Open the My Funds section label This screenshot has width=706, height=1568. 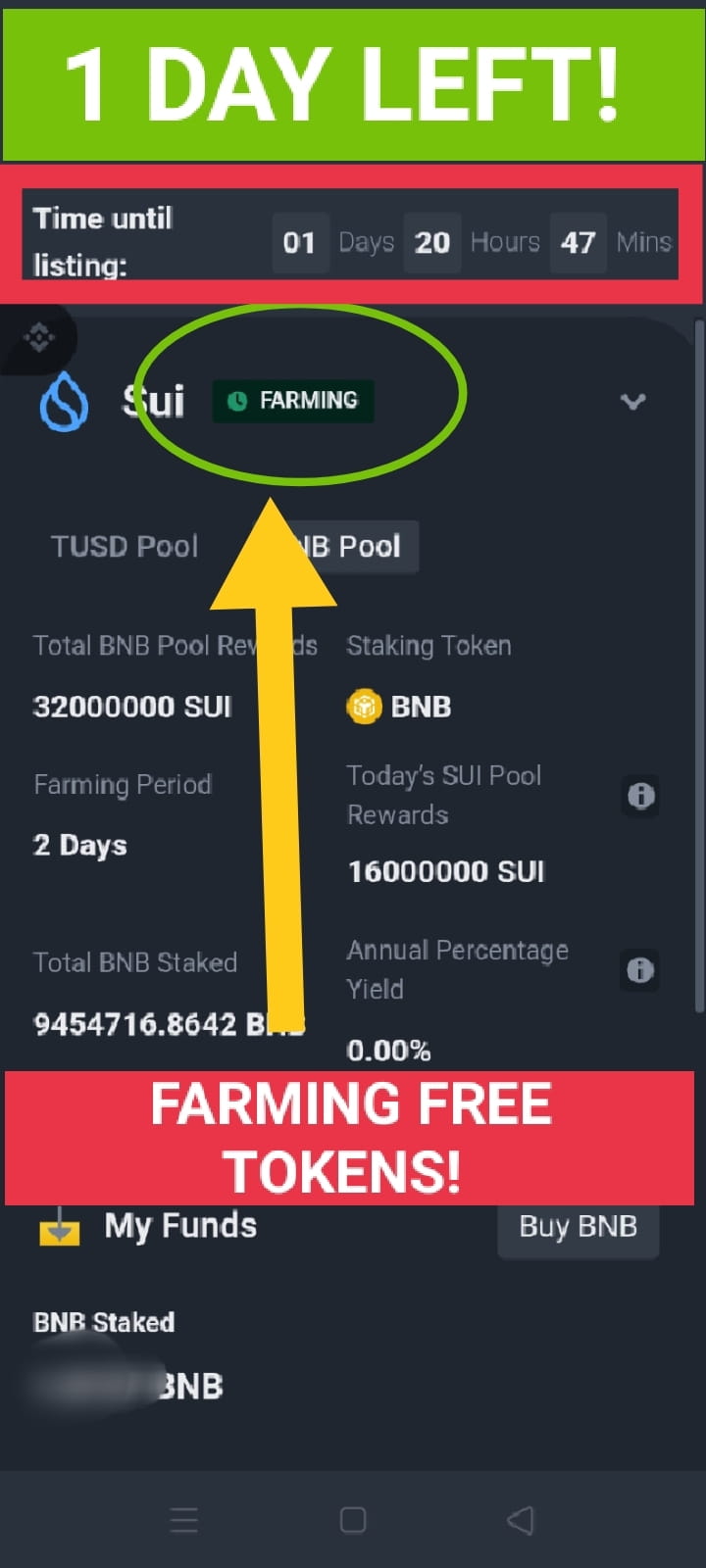pos(179,1225)
